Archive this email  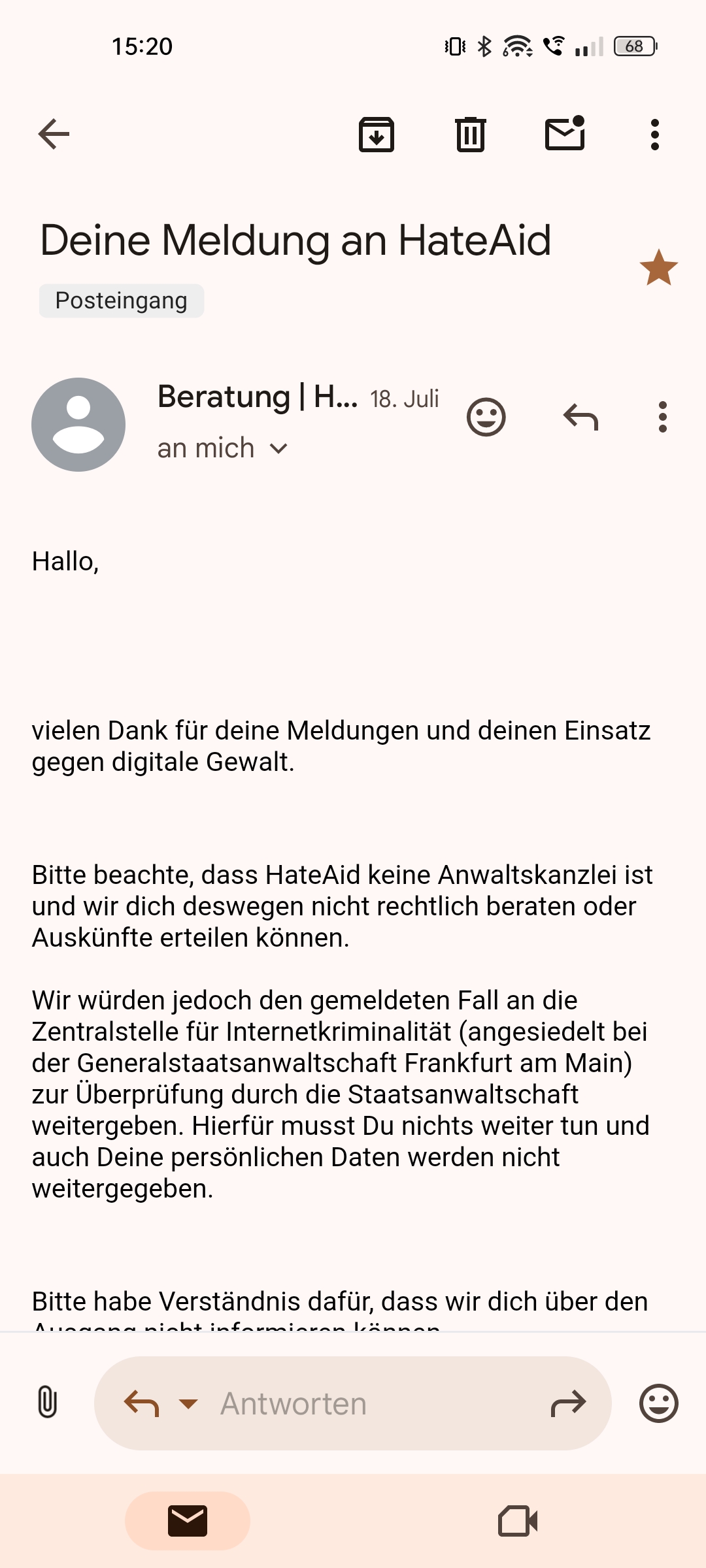(x=377, y=135)
